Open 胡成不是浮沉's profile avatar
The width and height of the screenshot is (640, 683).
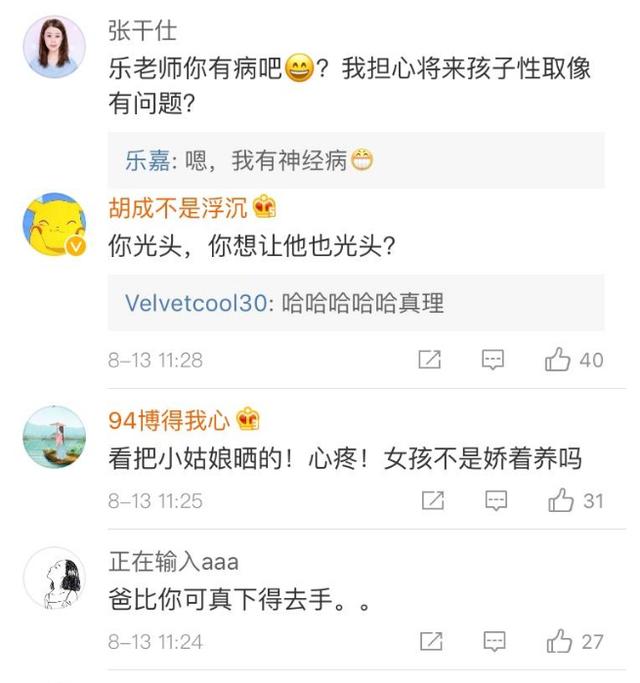coord(54,224)
